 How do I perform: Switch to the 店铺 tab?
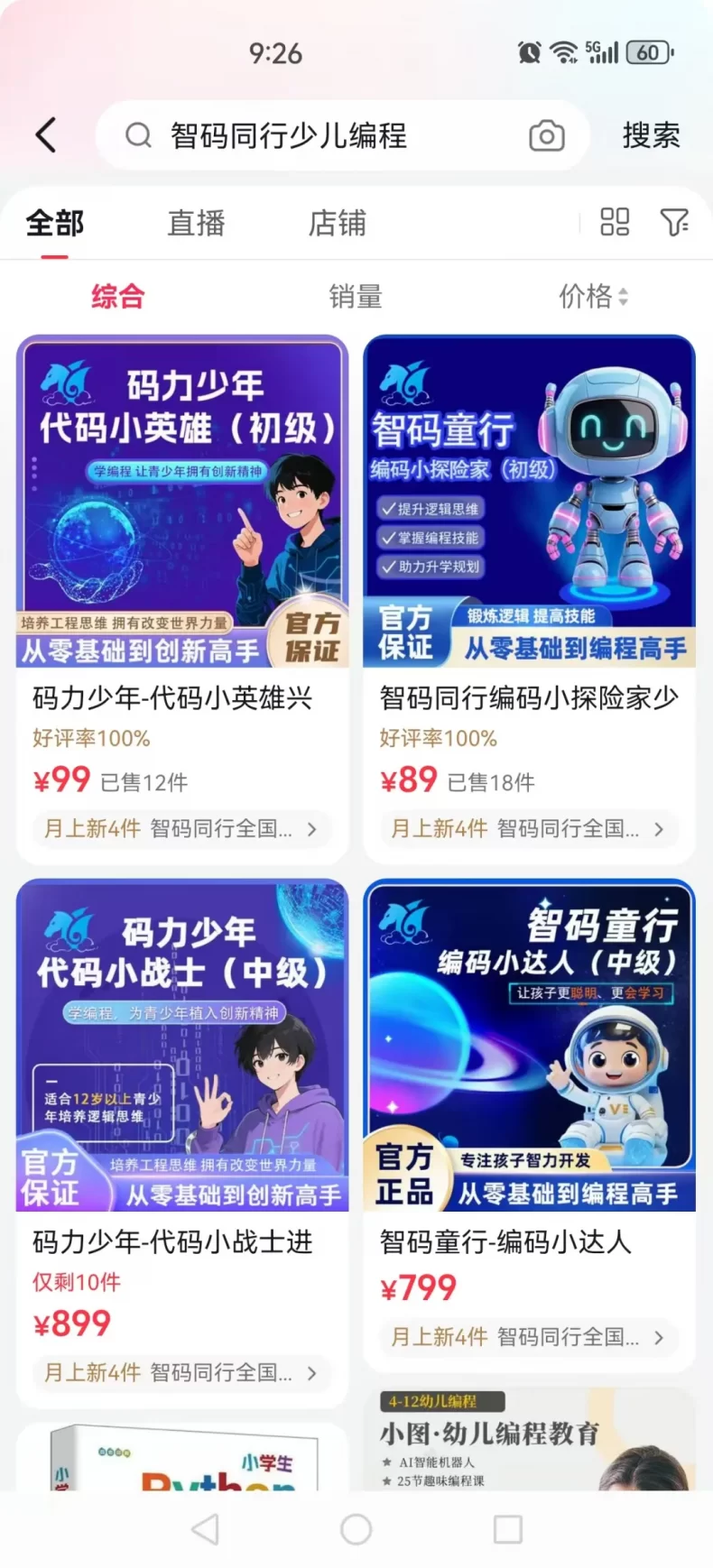337,223
